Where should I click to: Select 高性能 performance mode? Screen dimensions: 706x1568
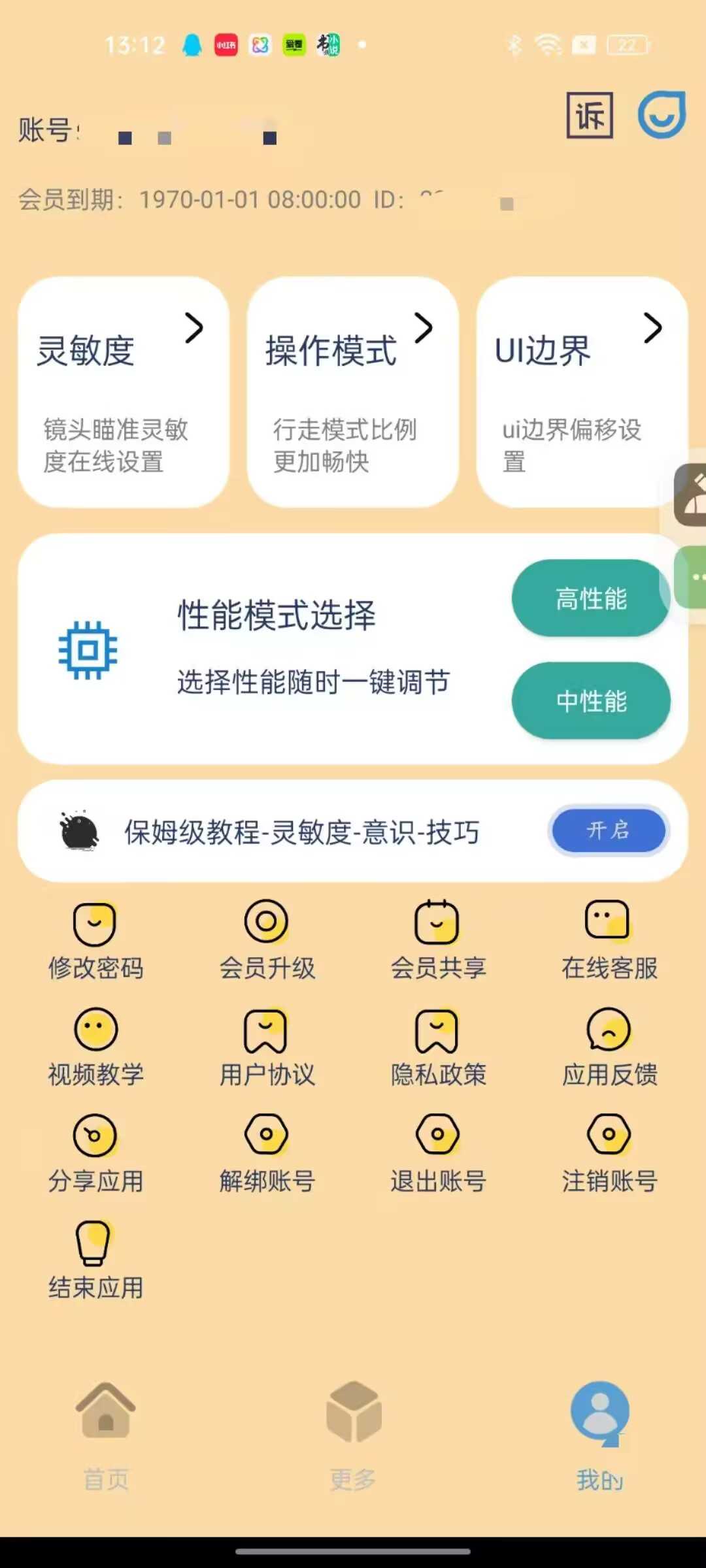click(x=591, y=598)
